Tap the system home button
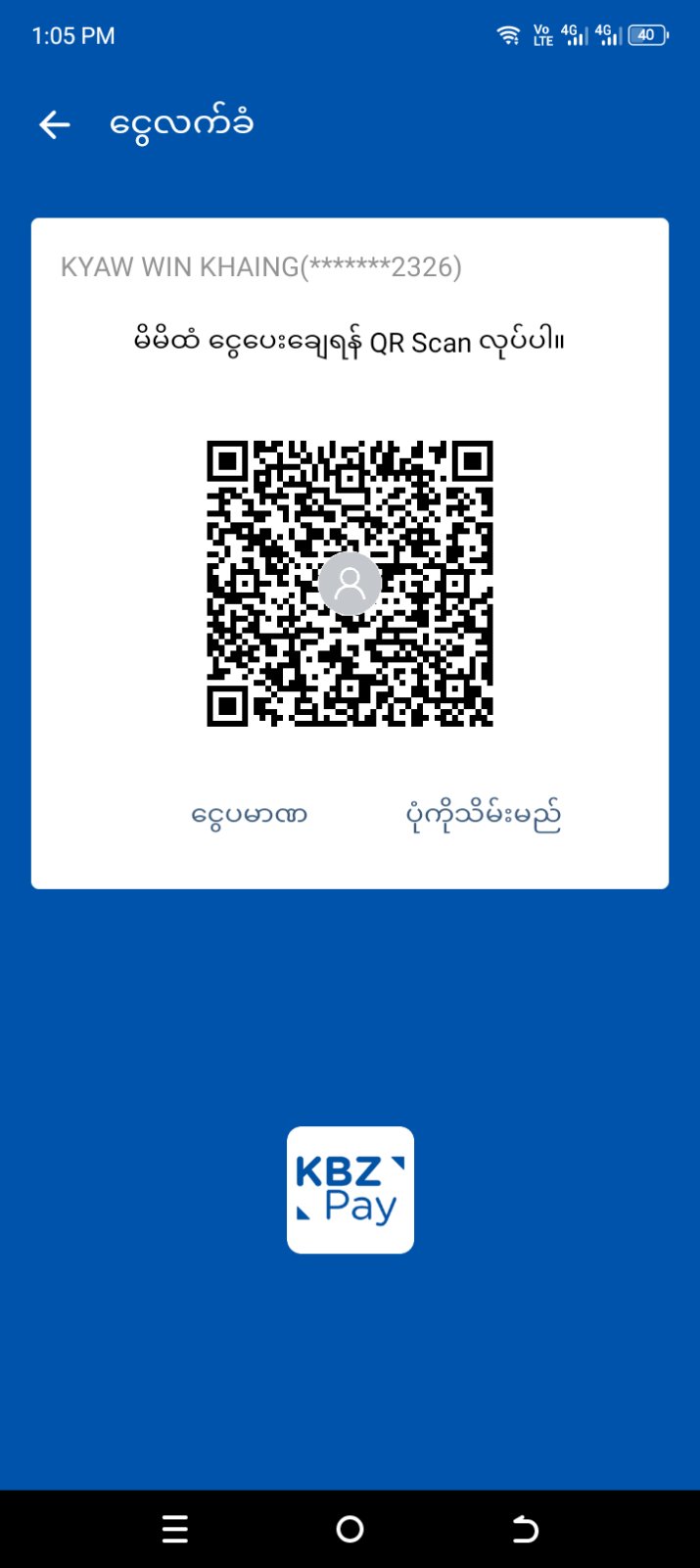Screen dimensions: 700x1568 [x=350, y=1529]
